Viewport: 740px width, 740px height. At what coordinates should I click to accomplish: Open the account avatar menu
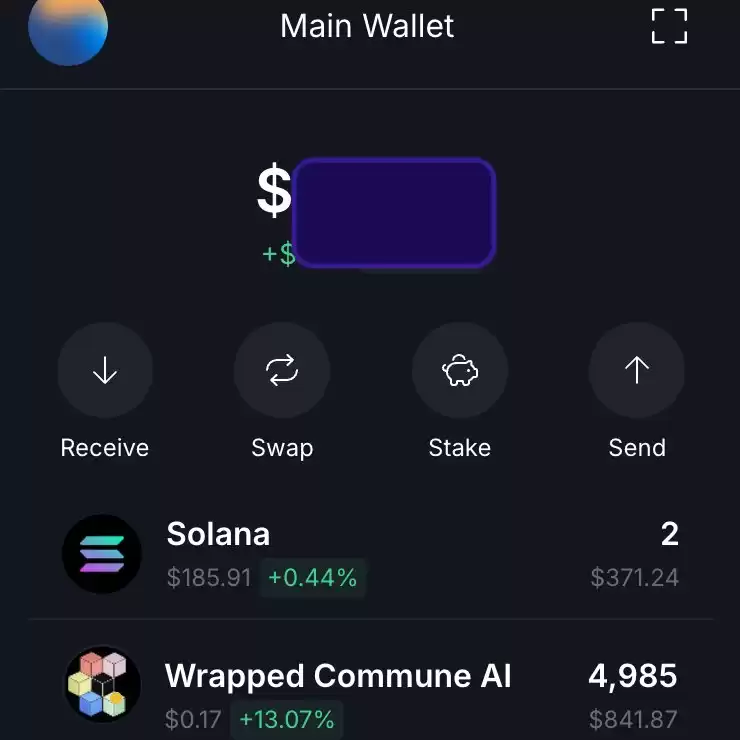pyautogui.click(x=68, y=27)
